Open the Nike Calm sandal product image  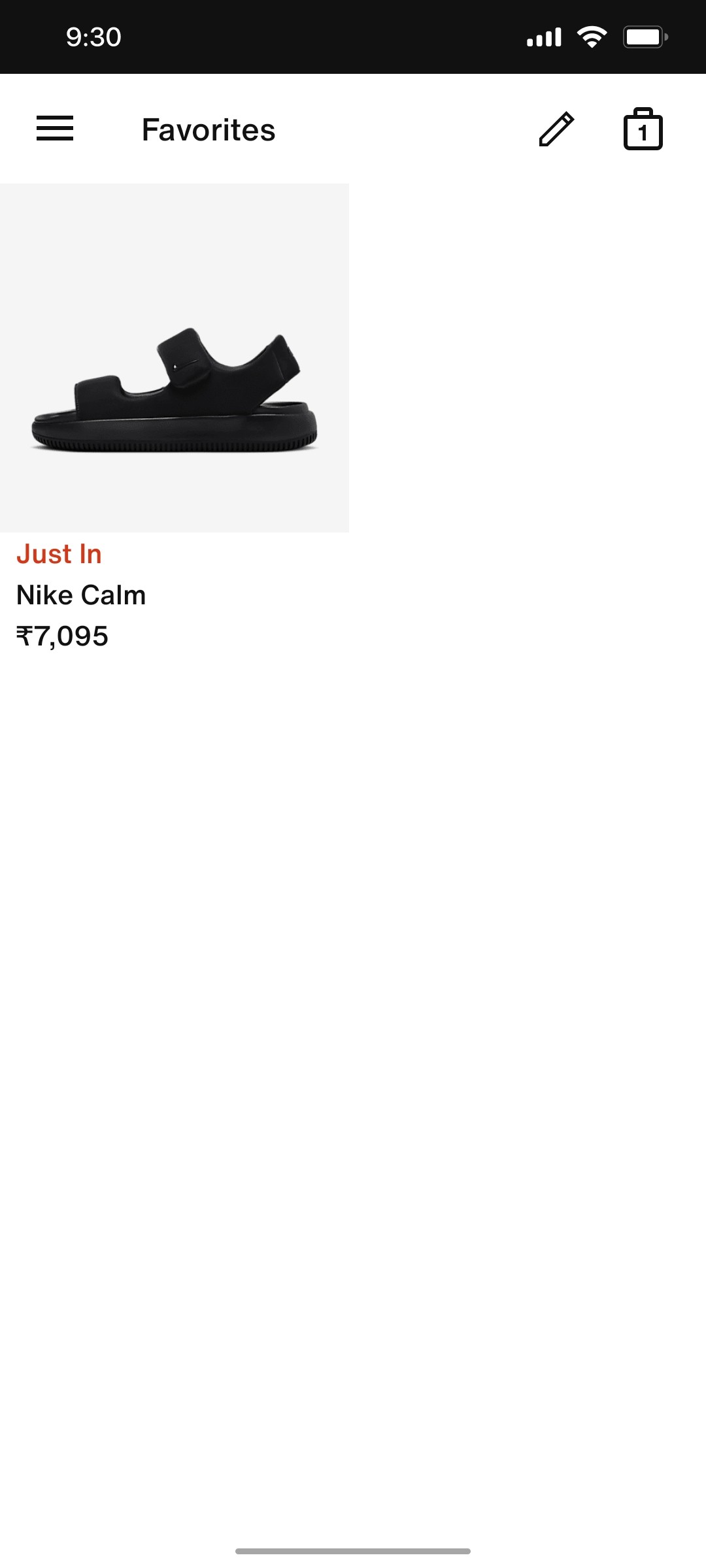[175, 359]
